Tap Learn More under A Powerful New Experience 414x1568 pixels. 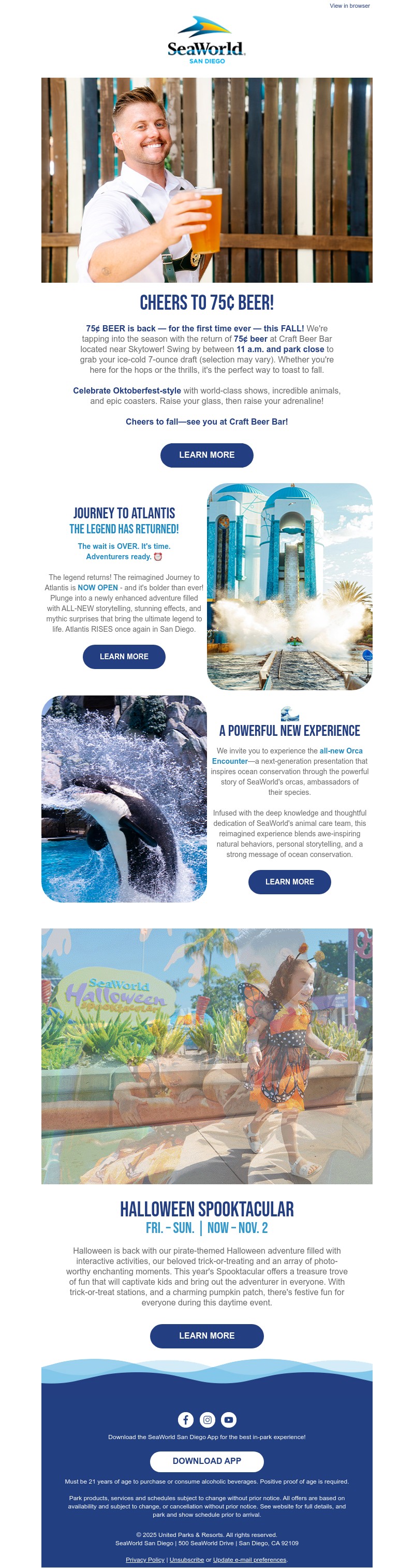coord(289,881)
